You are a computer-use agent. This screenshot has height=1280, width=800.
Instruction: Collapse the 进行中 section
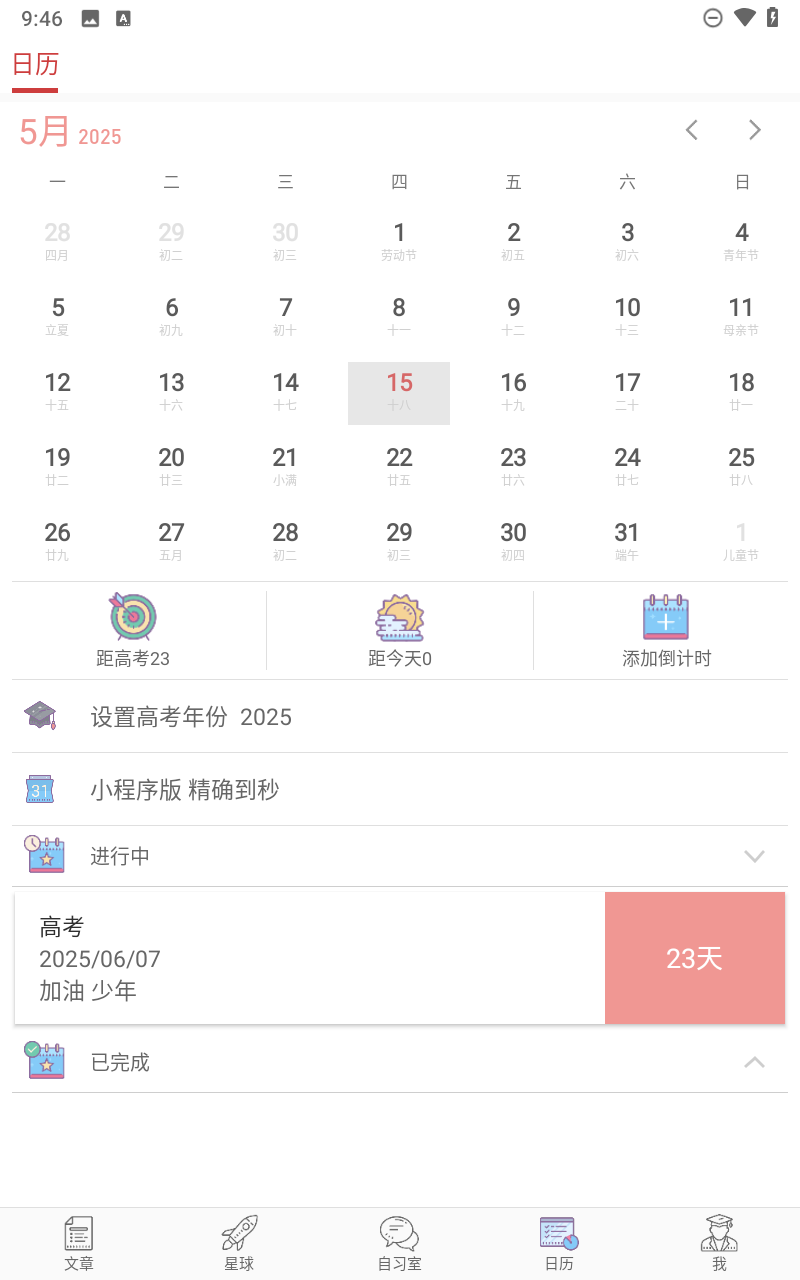click(x=400, y=856)
